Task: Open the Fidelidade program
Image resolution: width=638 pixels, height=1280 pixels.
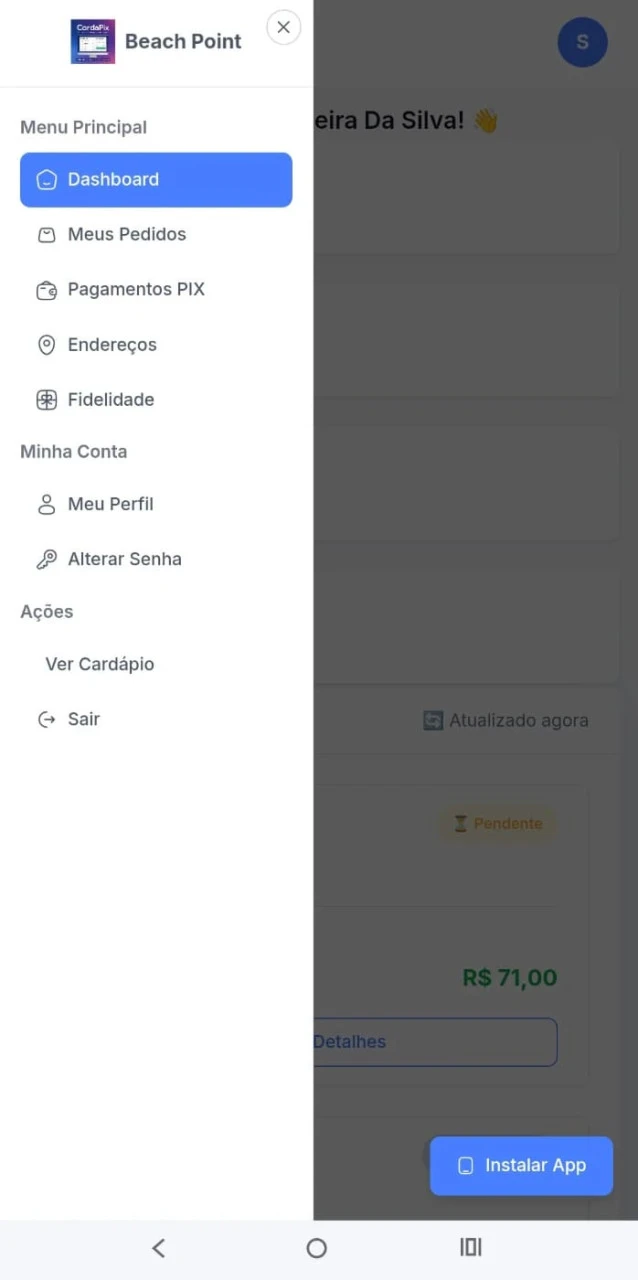Action: [110, 399]
